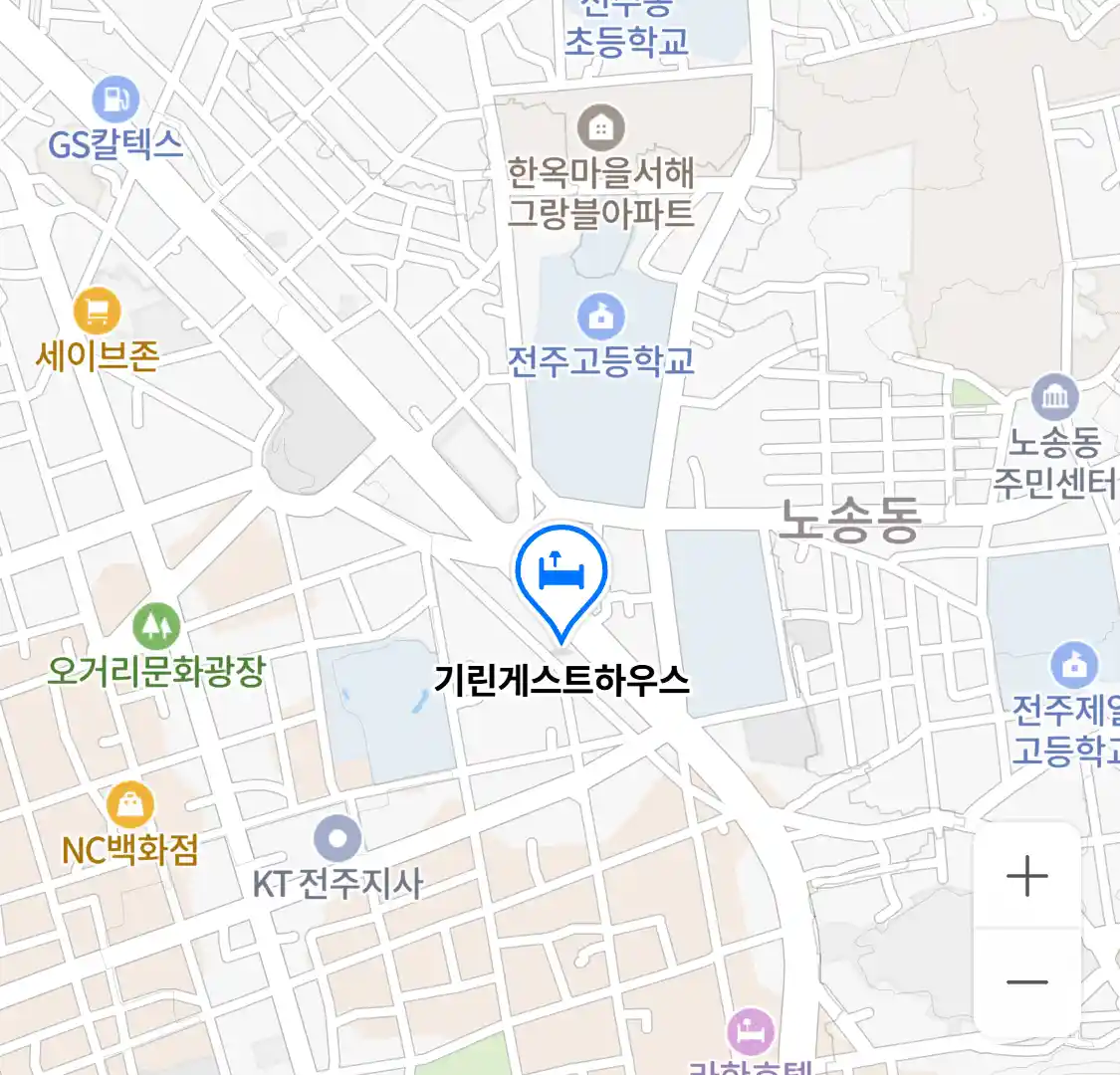The width and height of the screenshot is (1120, 1075).
Task: Open the 세이브존 shopping marker
Action: [97, 312]
